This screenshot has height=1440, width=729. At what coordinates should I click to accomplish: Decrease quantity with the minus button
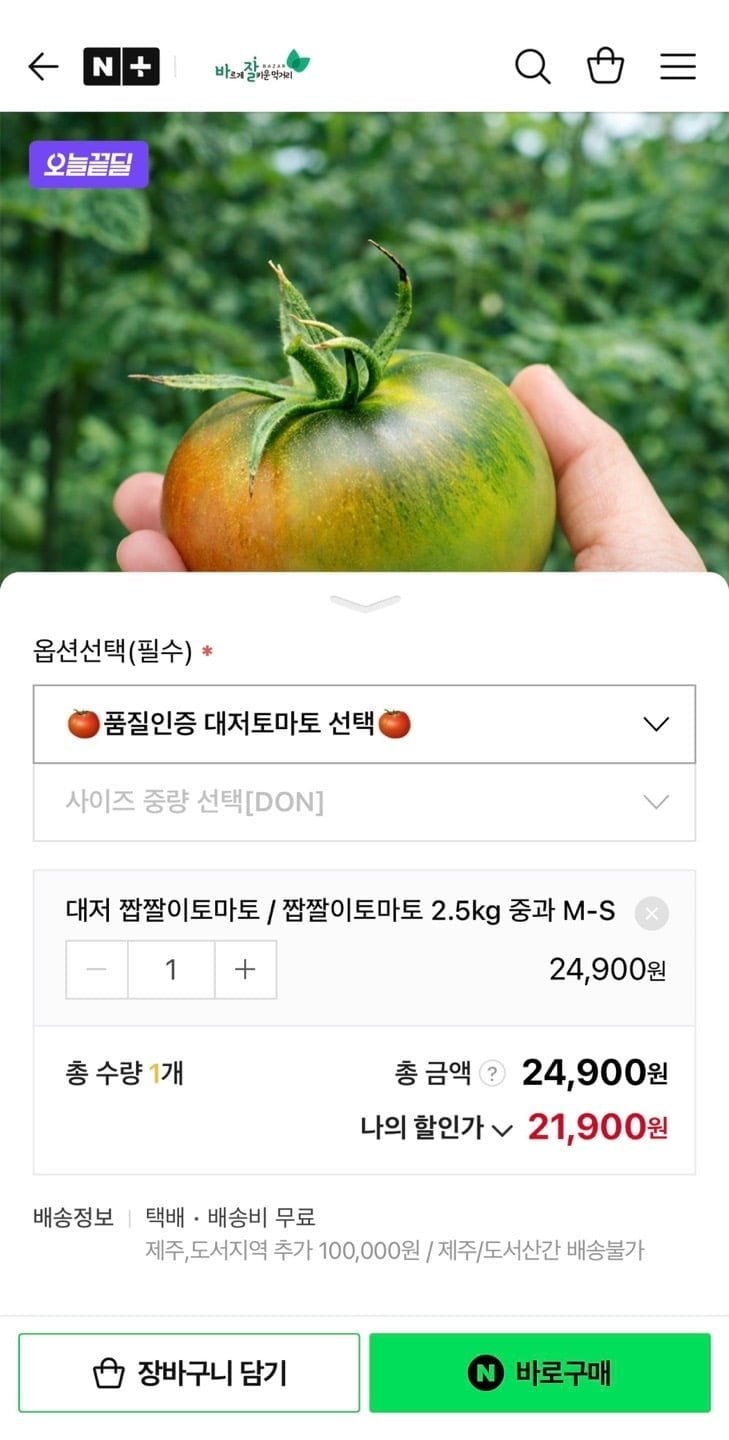pos(97,969)
